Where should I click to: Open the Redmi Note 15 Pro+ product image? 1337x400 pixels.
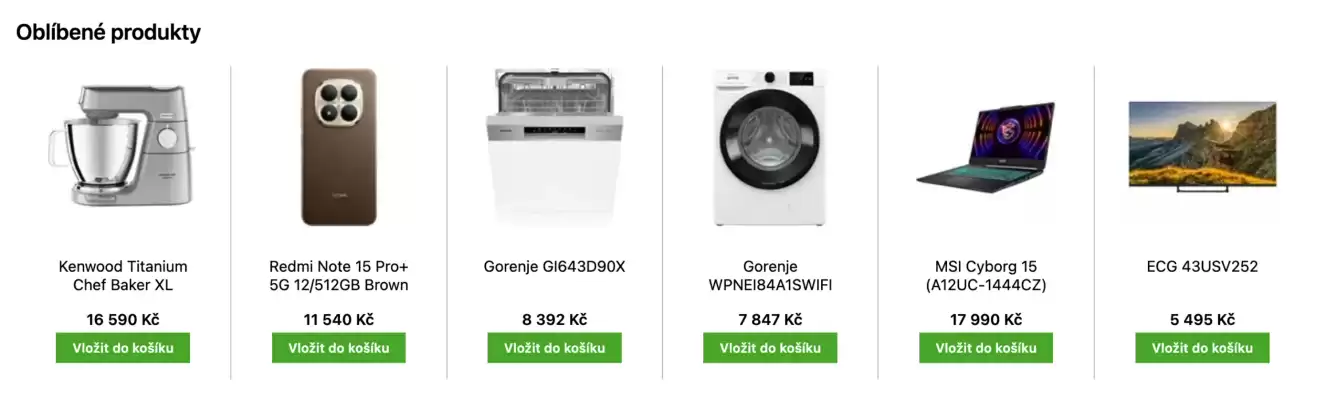[339, 147]
